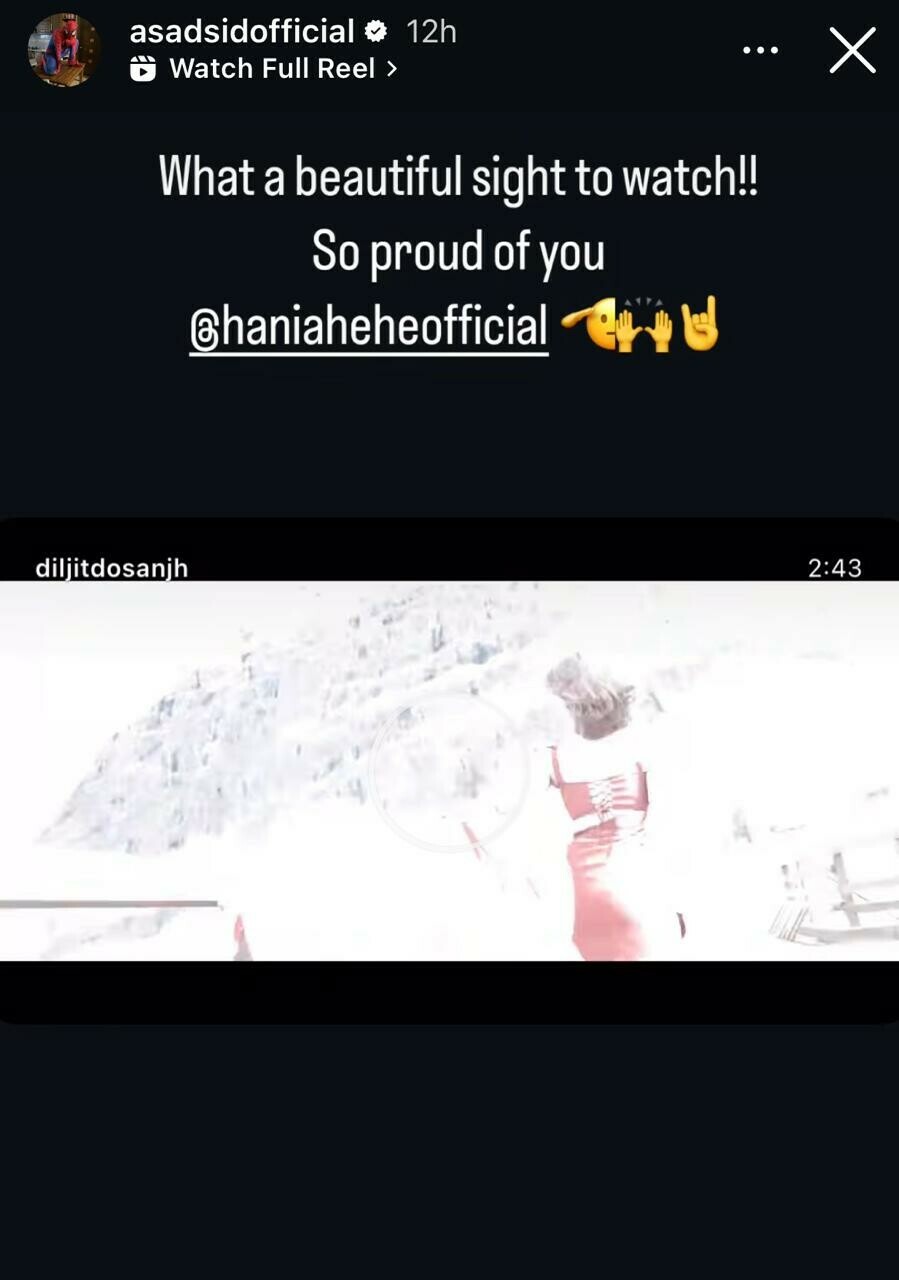Open the three-dot options menu
Image resolution: width=899 pixels, height=1280 pixels.
tap(760, 50)
